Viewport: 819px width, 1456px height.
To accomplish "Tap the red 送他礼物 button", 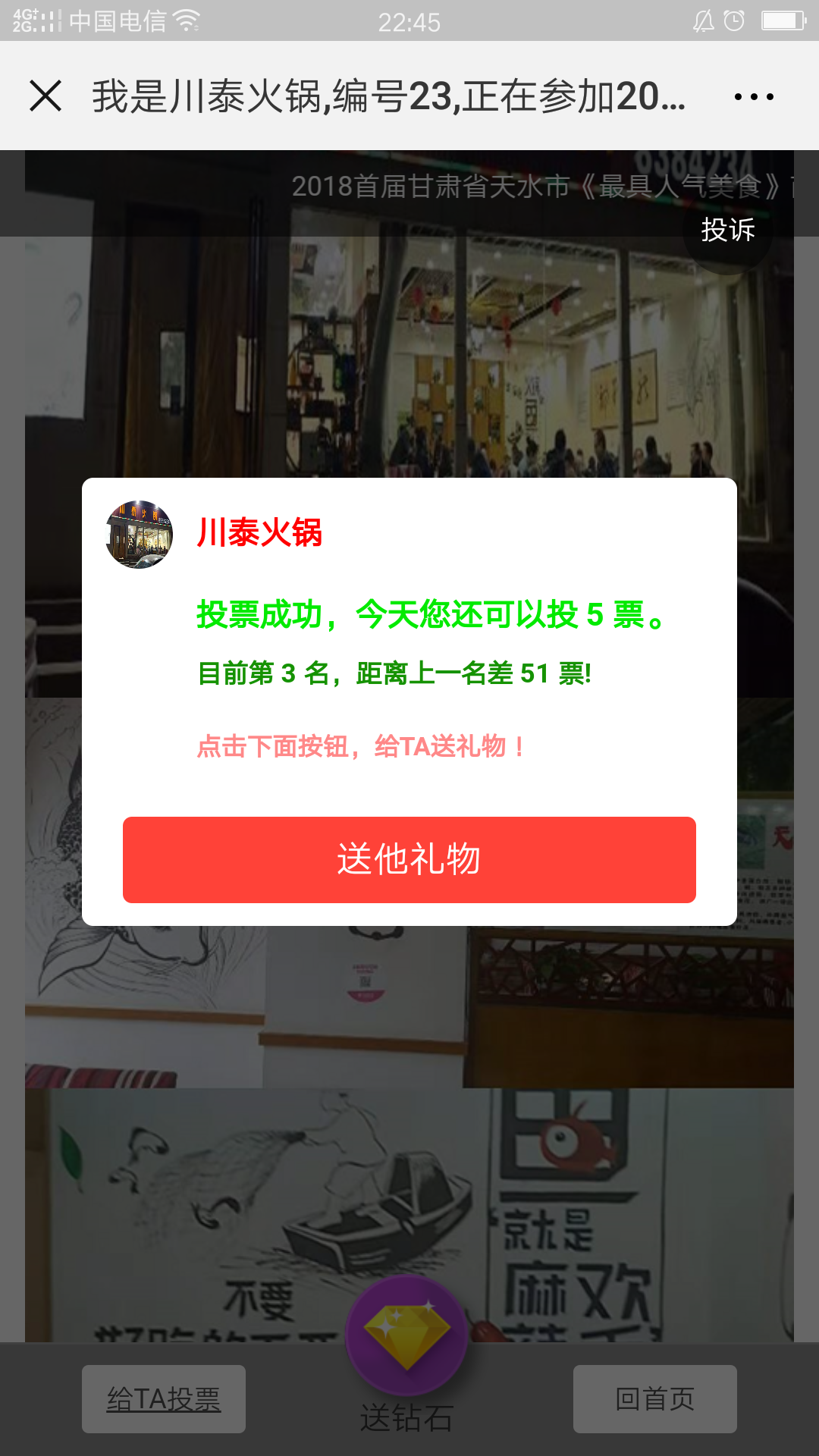I will tap(409, 859).
